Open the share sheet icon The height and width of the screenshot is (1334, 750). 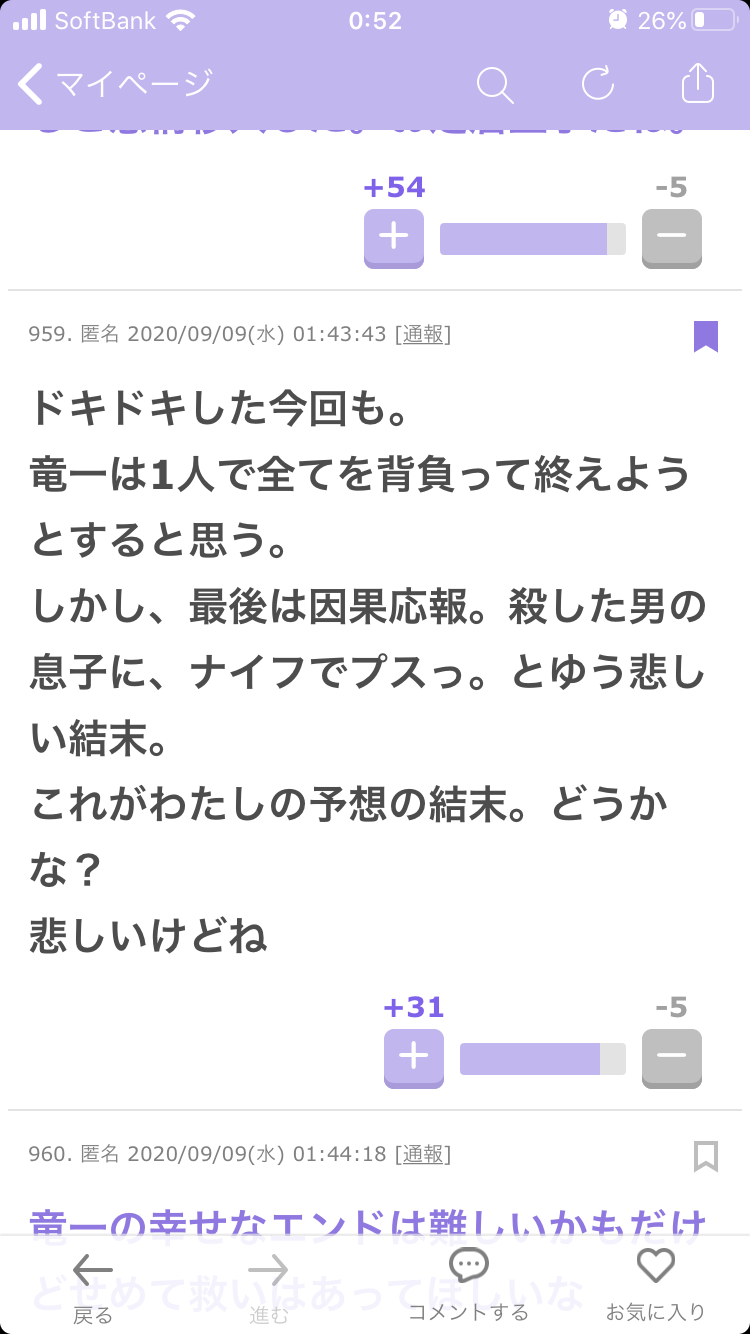(x=698, y=84)
